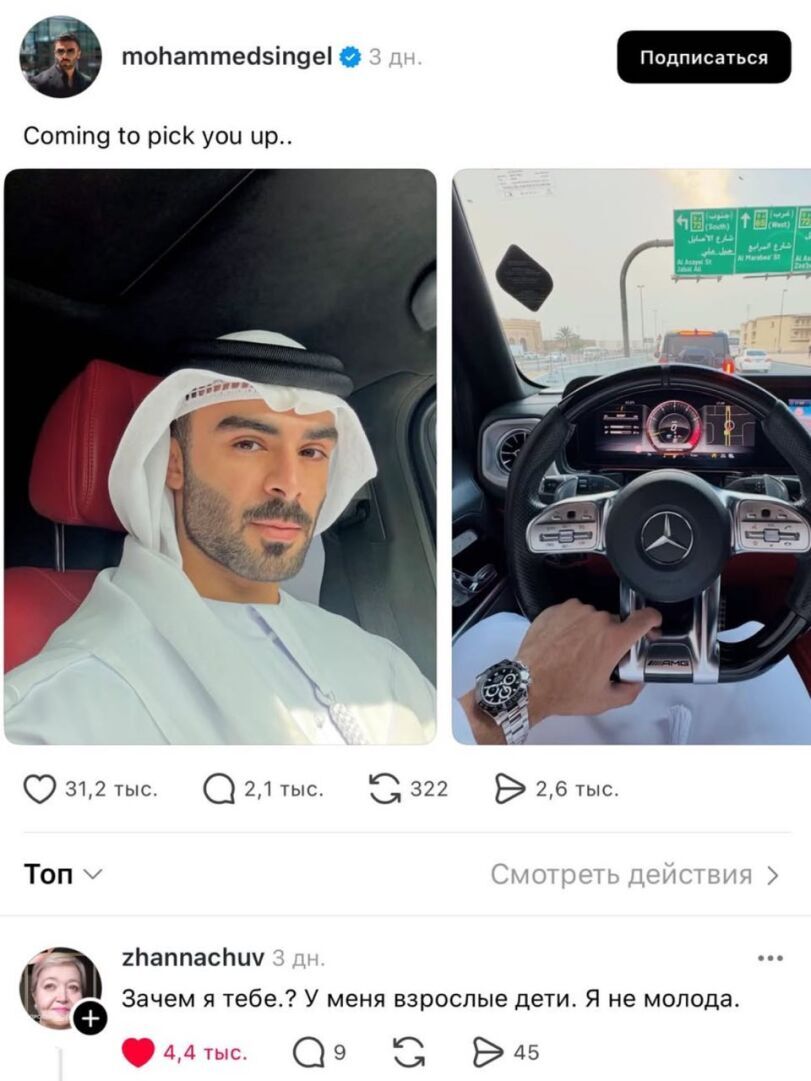Reply to zhannachuv's comment
Viewport: 811px width, 1081px height.
click(308, 1052)
